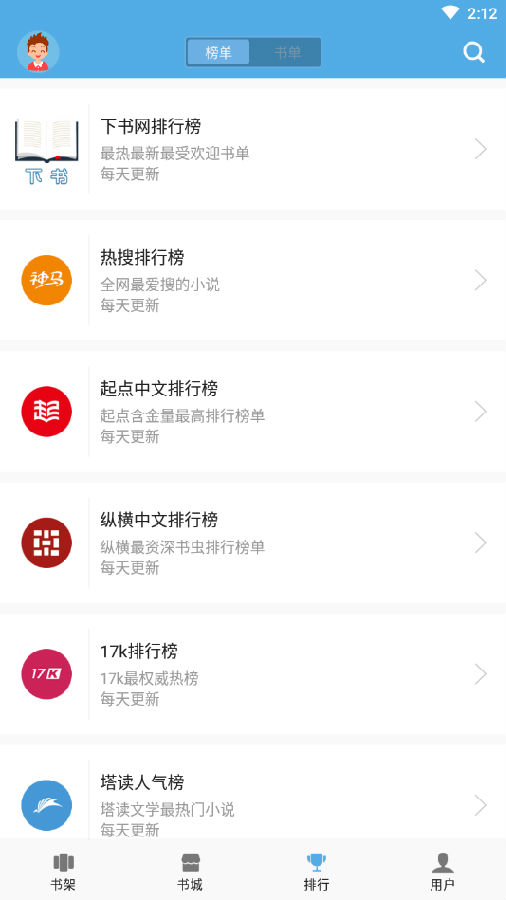Open 起点中文排行榜
The width and height of the screenshot is (506, 900).
click(253, 412)
